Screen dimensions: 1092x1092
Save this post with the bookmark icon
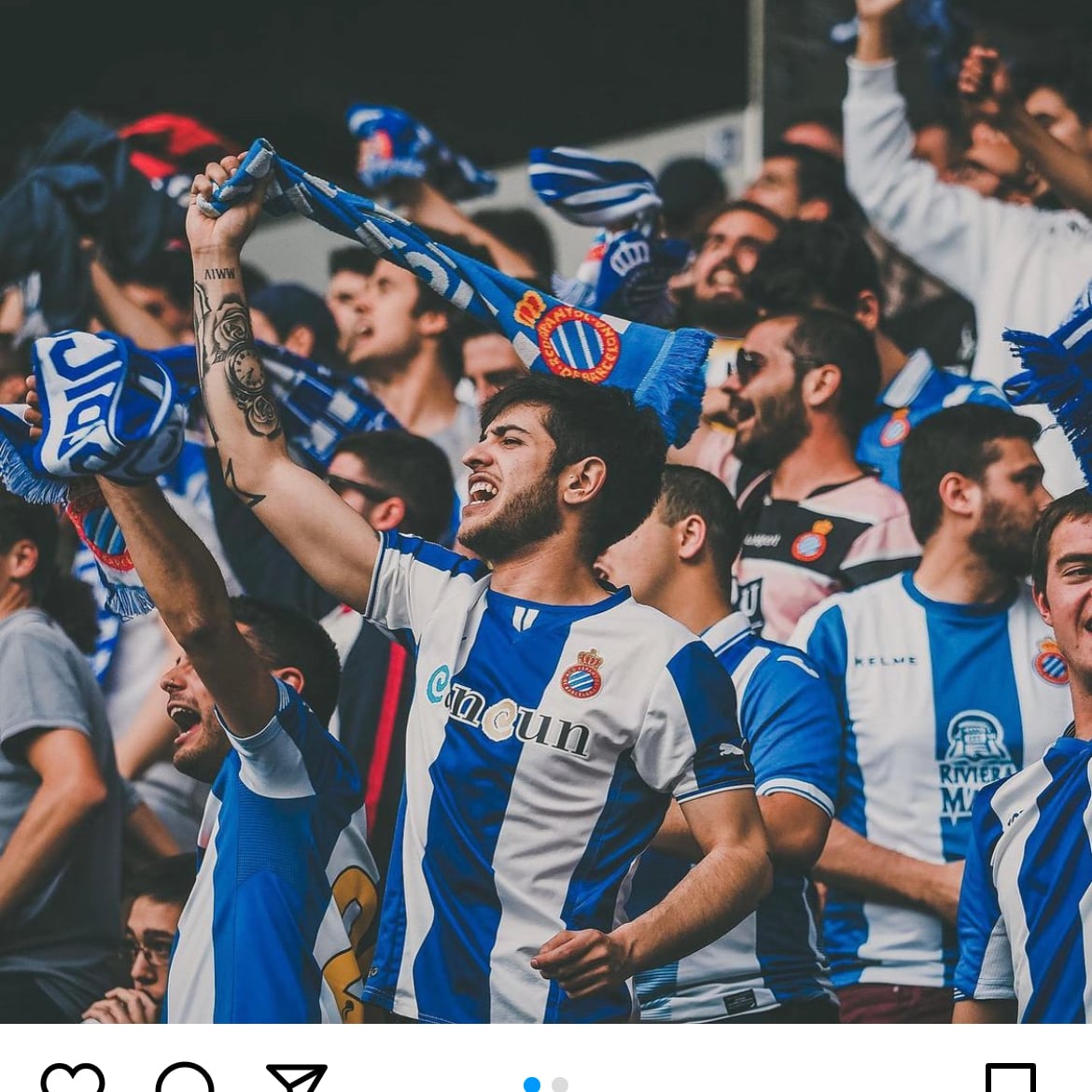point(1010,1080)
